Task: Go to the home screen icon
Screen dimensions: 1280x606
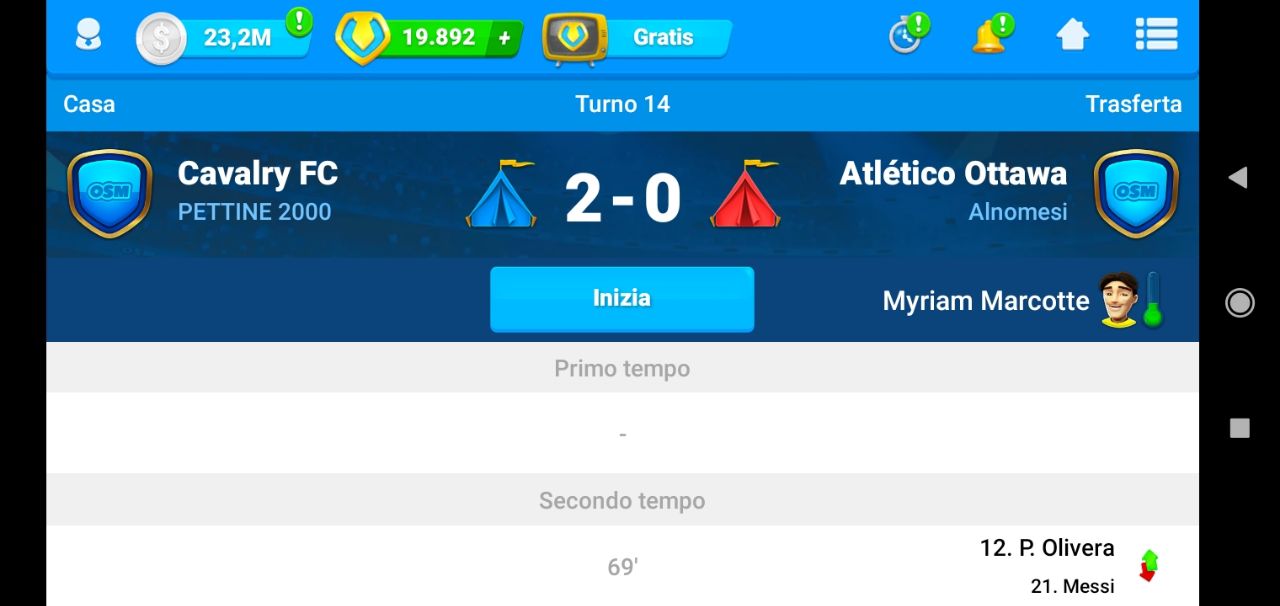Action: [1072, 36]
